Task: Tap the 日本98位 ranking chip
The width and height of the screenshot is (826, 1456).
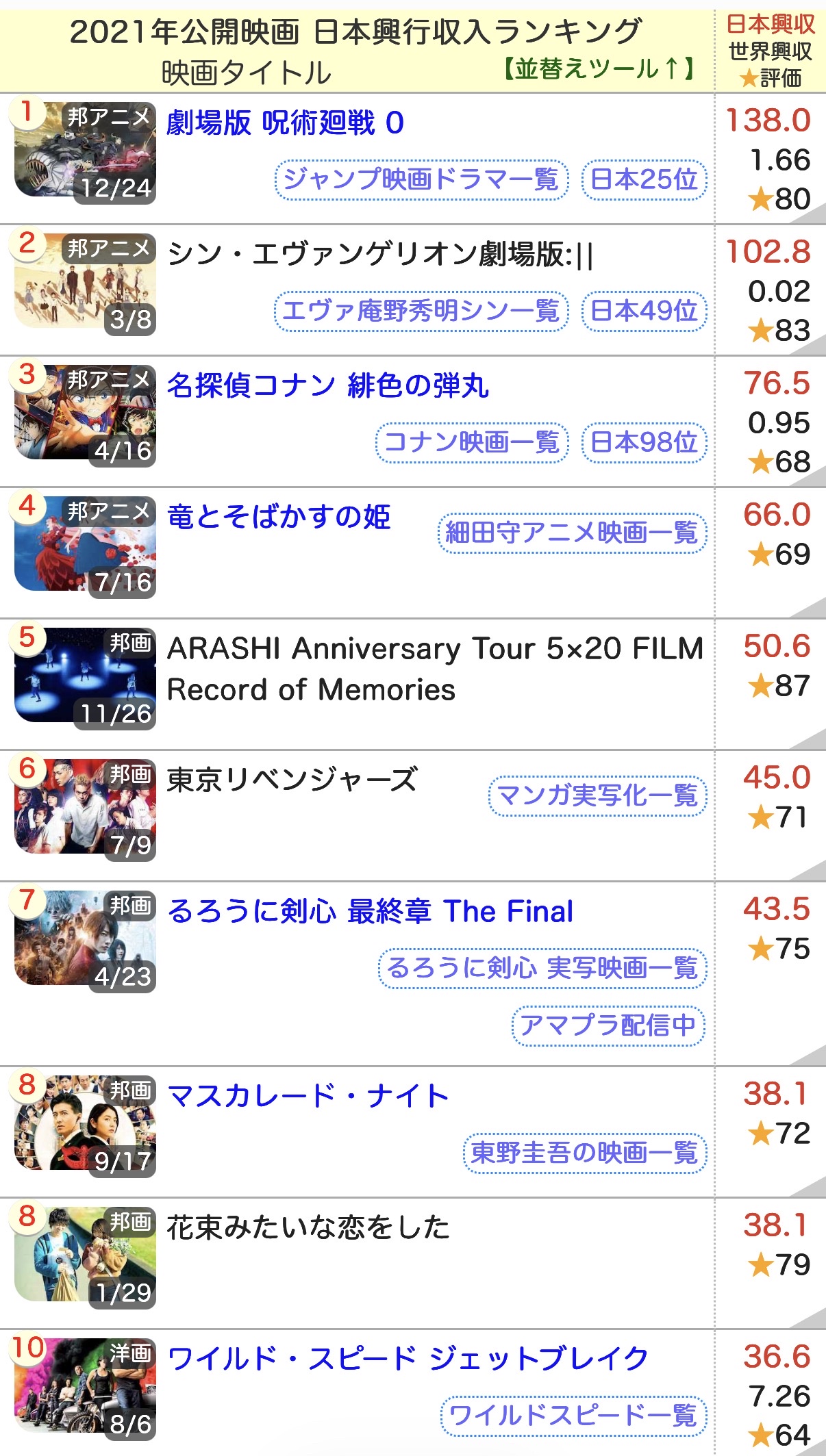Action: [644, 442]
